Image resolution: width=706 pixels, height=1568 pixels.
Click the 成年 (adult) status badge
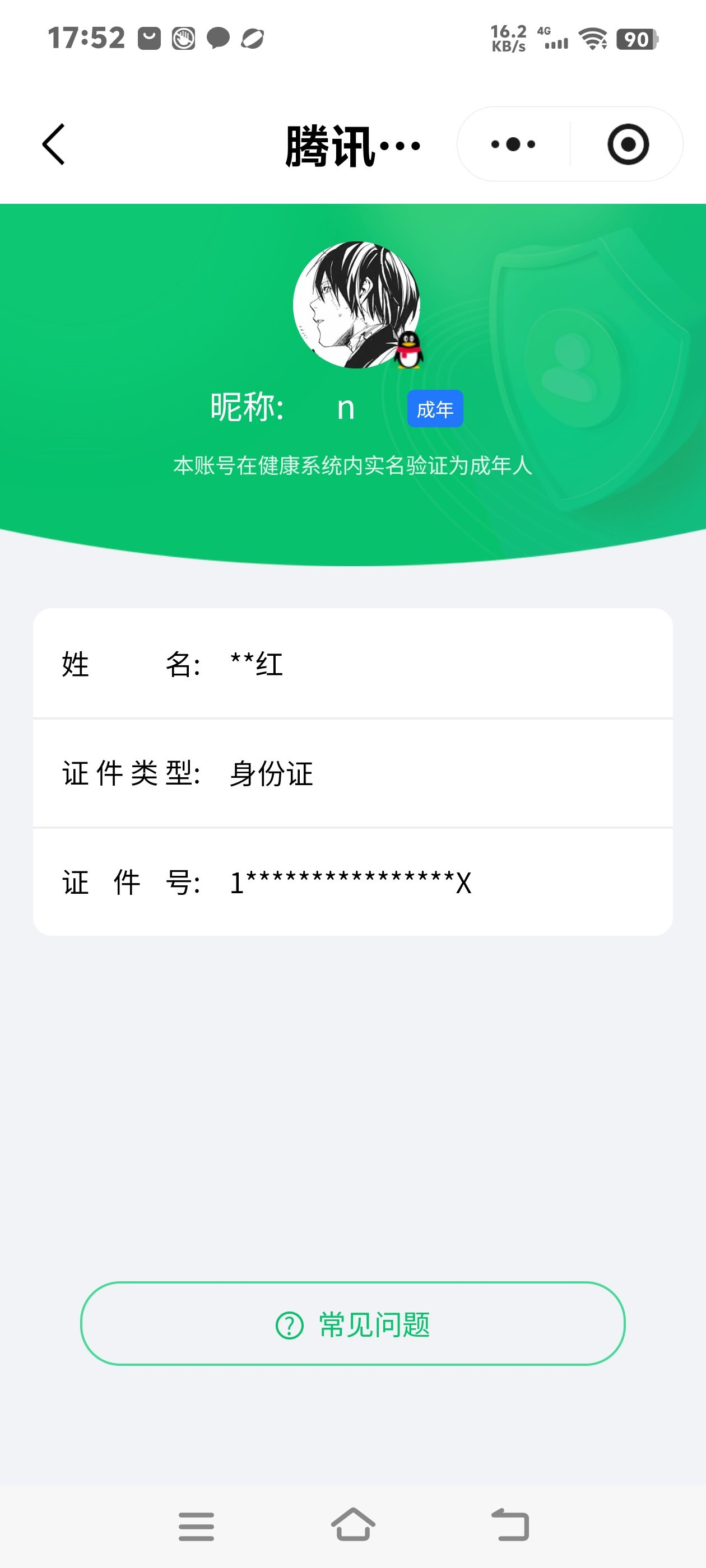(x=436, y=409)
